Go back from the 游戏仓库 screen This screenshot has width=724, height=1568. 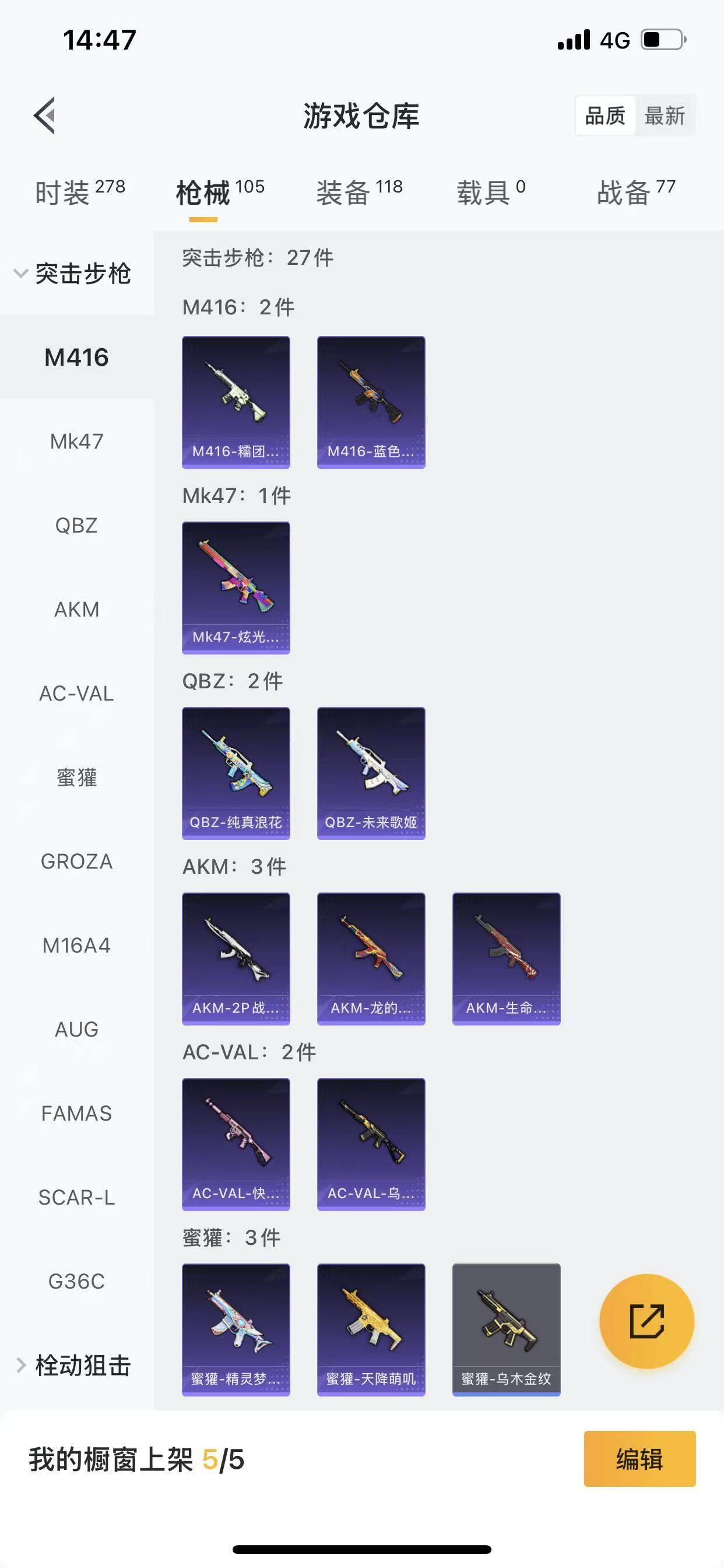click(x=44, y=115)
